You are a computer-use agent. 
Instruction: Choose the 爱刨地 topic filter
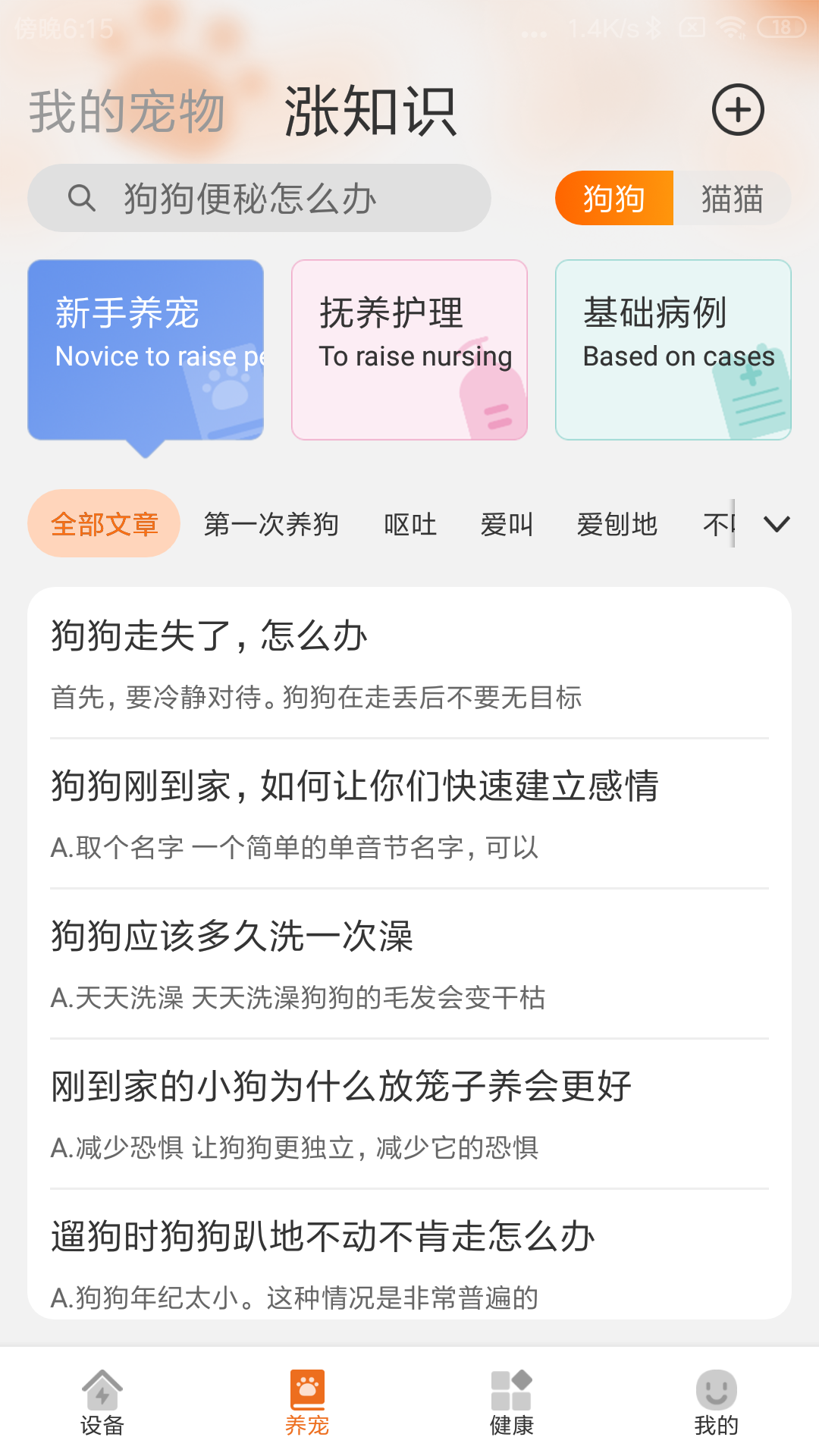(617, 524)
